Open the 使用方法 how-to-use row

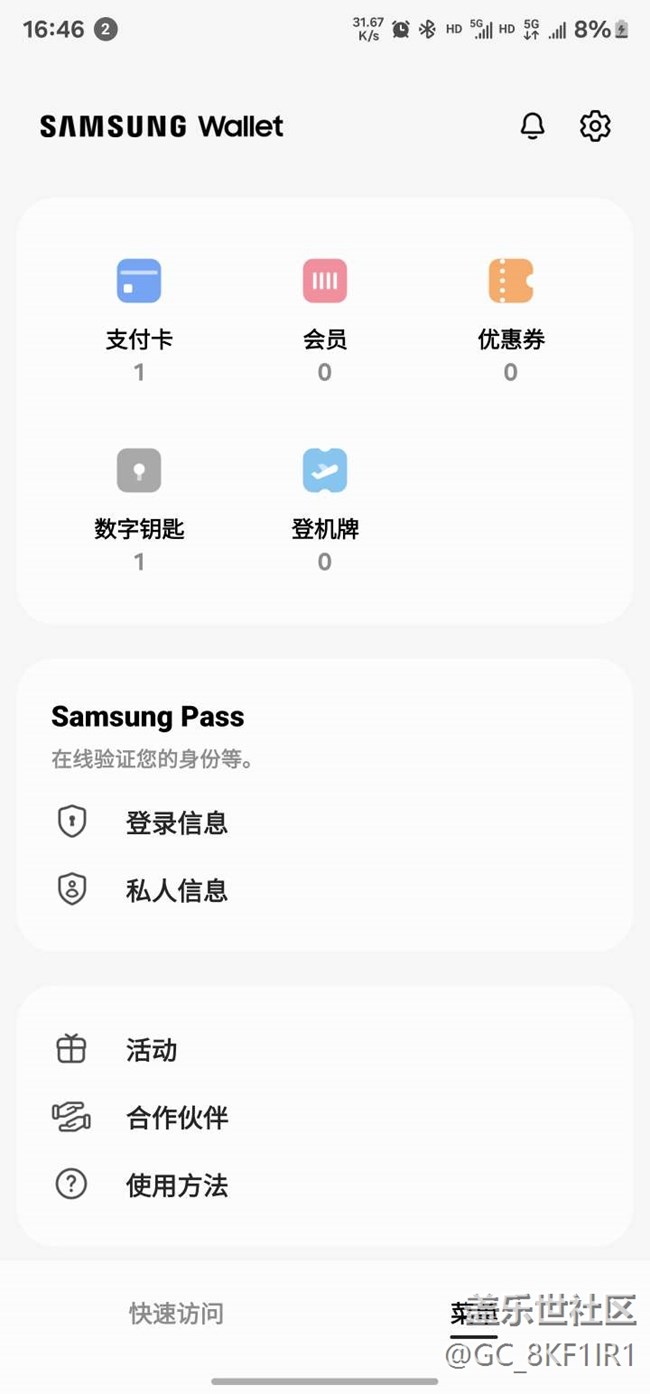coord(325,1185)
